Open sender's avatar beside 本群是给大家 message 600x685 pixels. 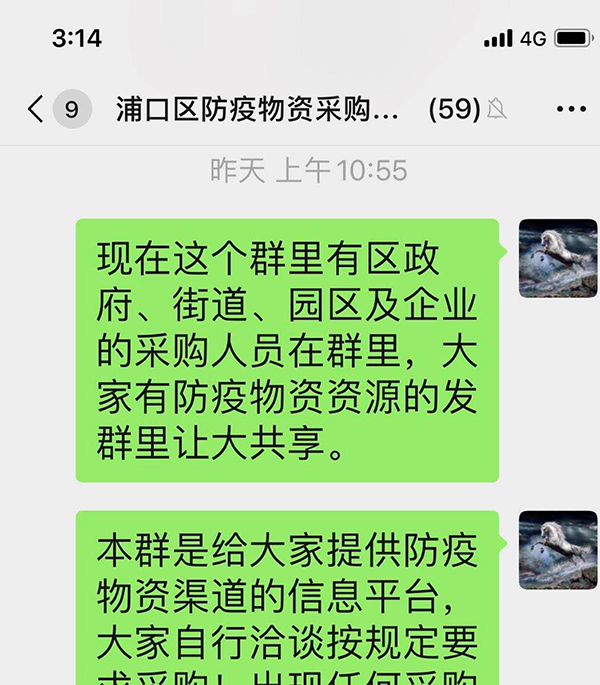click(x=557, y=549)
